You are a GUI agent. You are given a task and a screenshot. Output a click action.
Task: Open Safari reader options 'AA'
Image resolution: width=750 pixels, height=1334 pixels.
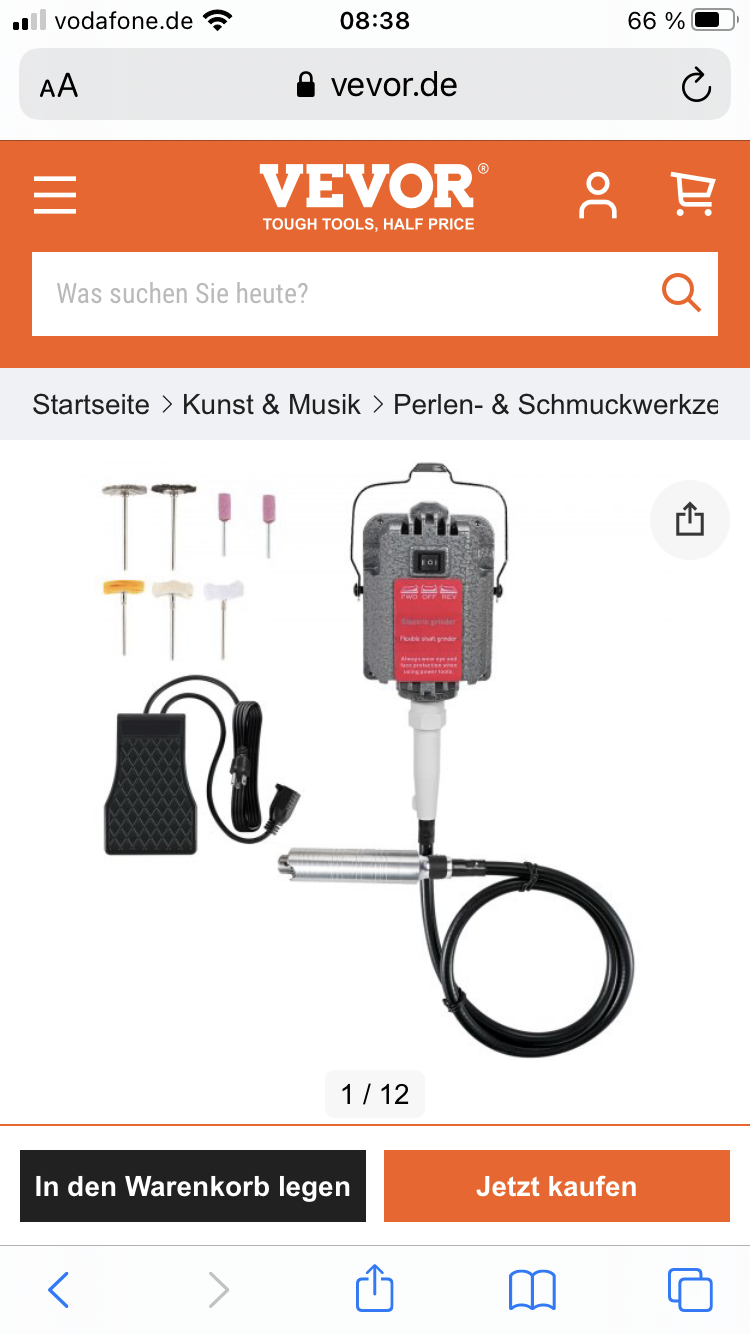pos(59,85)
